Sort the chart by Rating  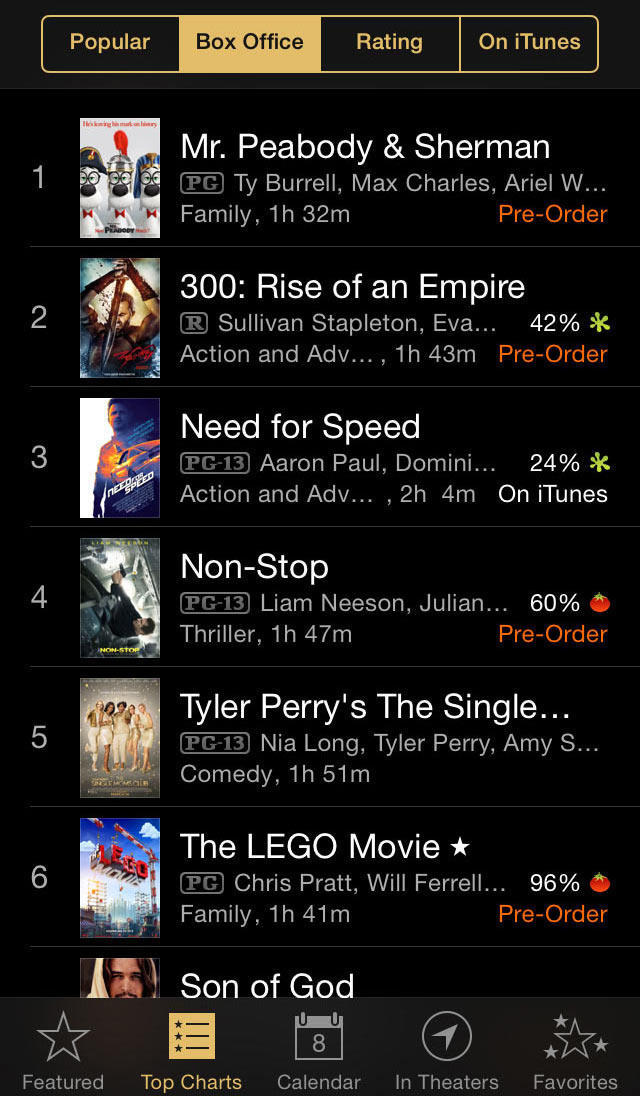pyautogui.click(x=390, y=43)
